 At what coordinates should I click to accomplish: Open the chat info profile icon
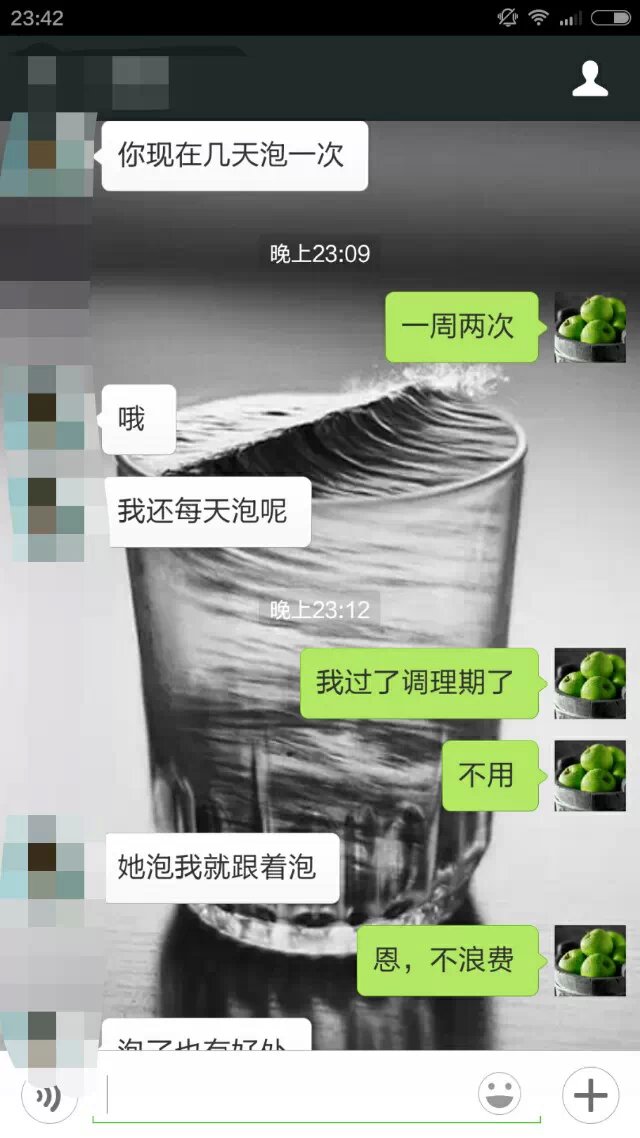click(x=590, y=78)
